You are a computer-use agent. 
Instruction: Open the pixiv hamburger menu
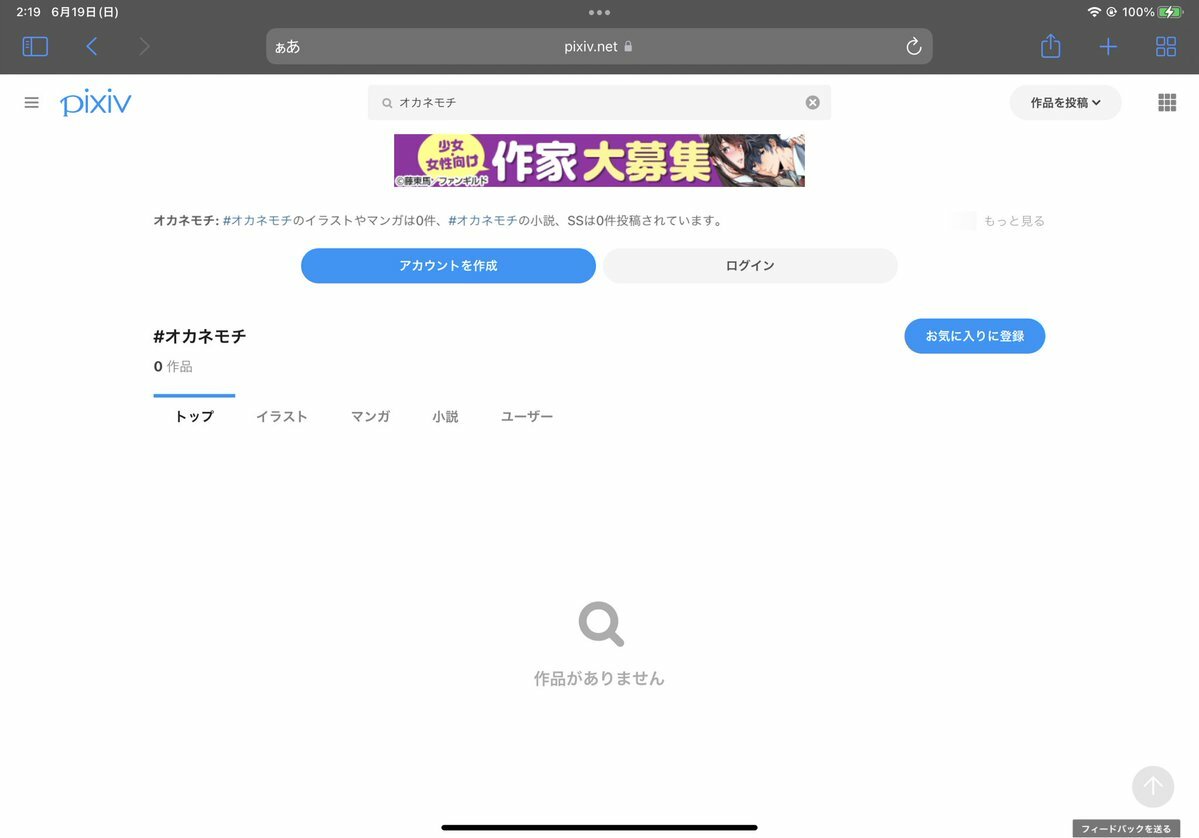(31, 102)
